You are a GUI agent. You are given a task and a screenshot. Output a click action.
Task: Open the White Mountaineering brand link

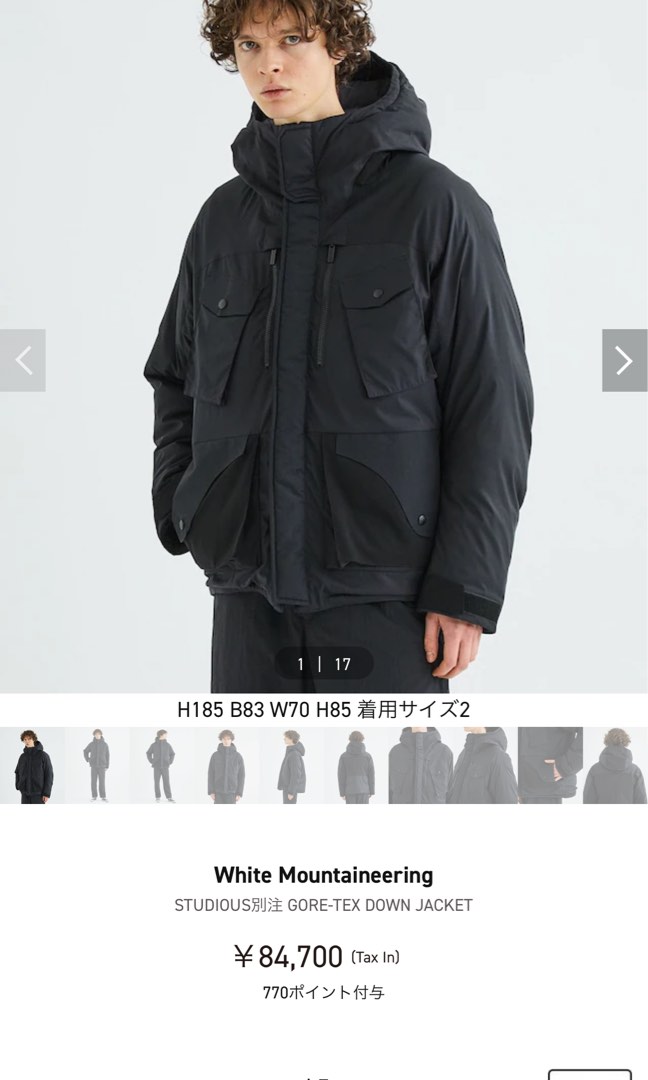[x=324, y=875]
